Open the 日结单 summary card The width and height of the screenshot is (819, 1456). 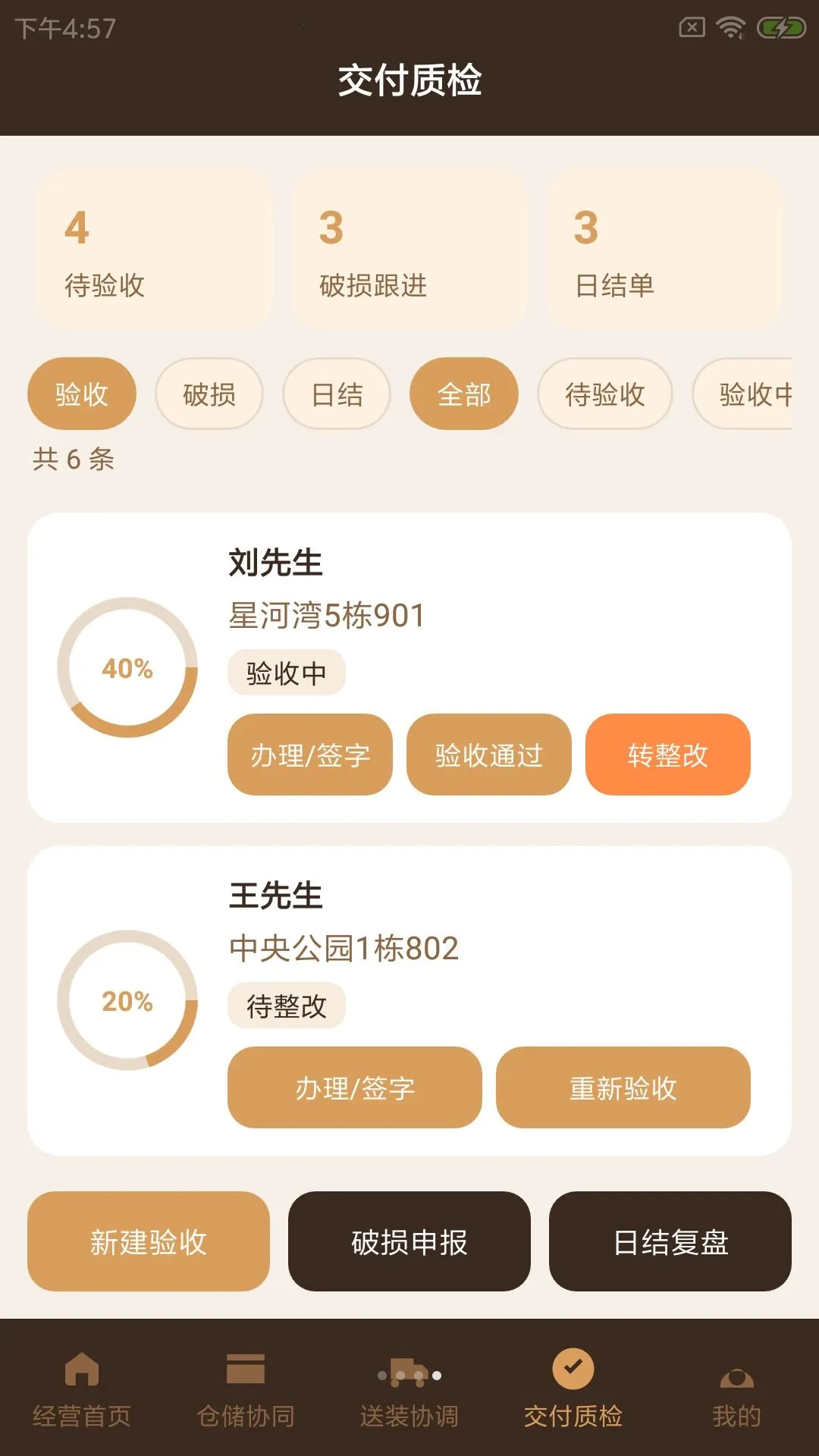point(664,249)
